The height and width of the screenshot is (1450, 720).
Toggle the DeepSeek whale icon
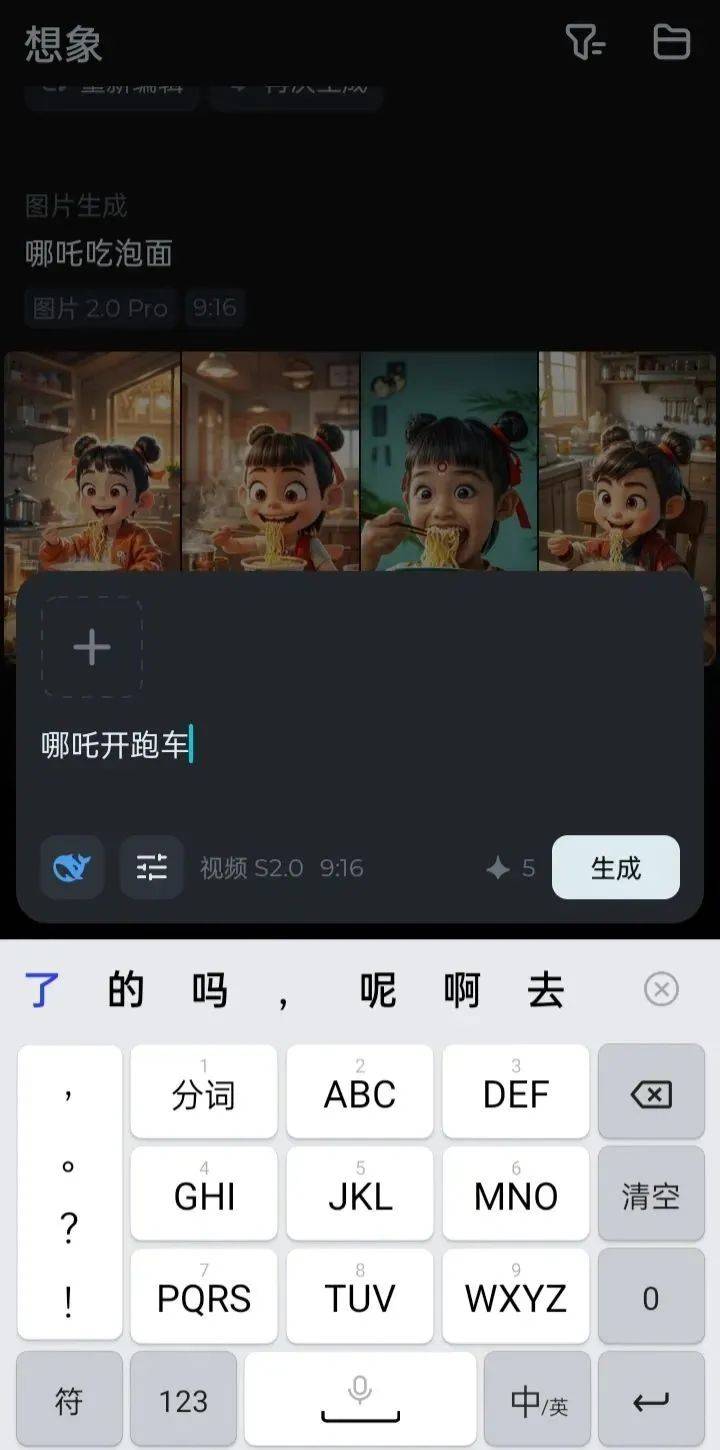pyautogui.click(x=72, y=867)
